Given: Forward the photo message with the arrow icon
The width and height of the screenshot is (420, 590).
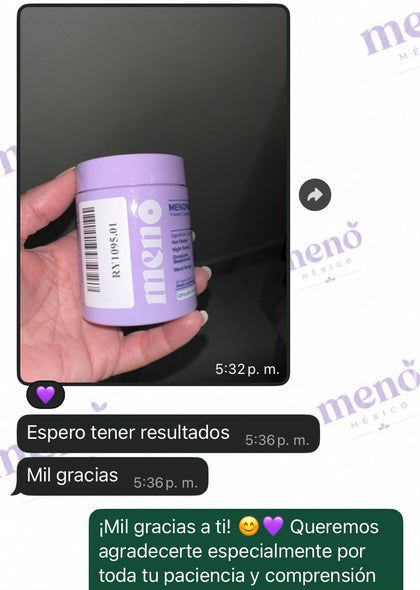Looking at the screenshot, I should (315, 195).
